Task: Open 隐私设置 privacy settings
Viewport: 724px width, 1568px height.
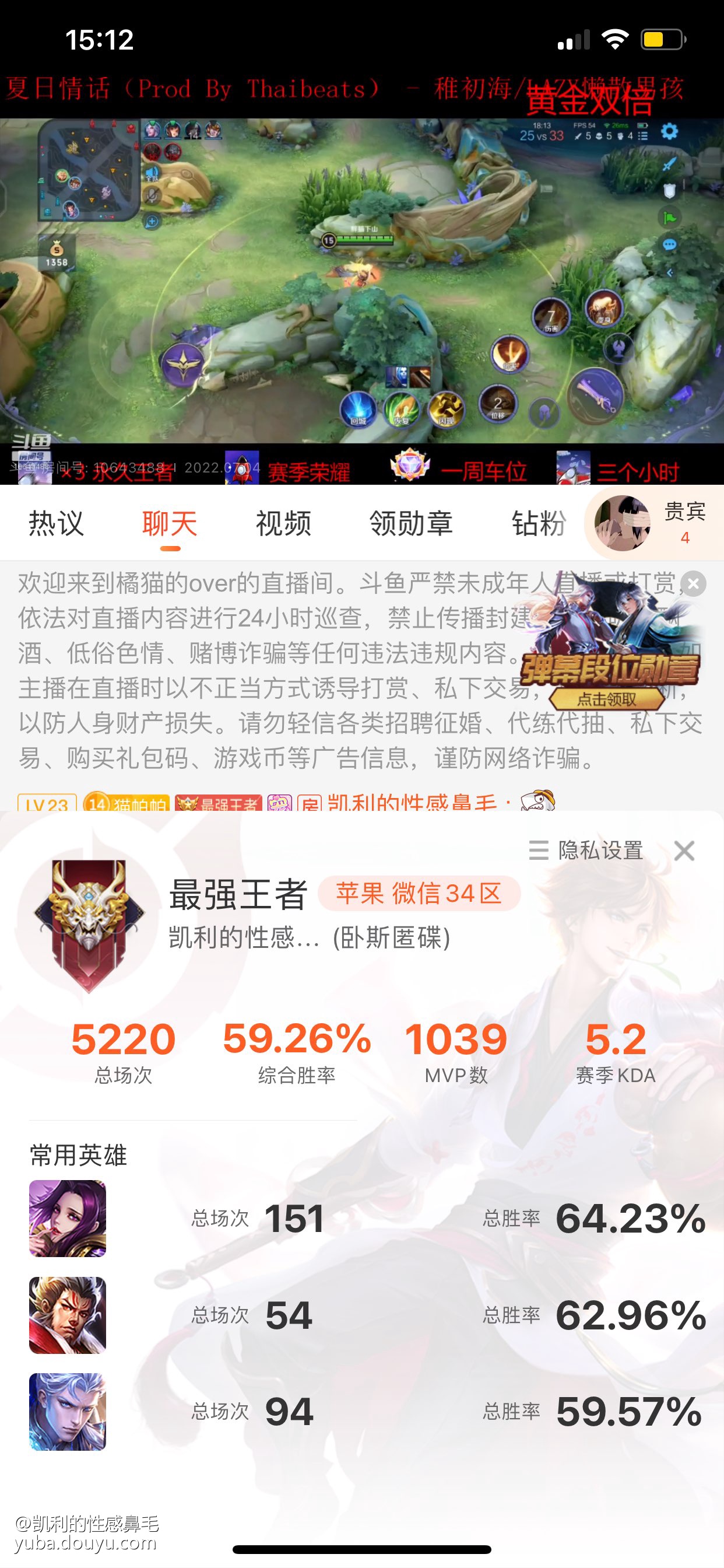Action: (x=586, y=850)
